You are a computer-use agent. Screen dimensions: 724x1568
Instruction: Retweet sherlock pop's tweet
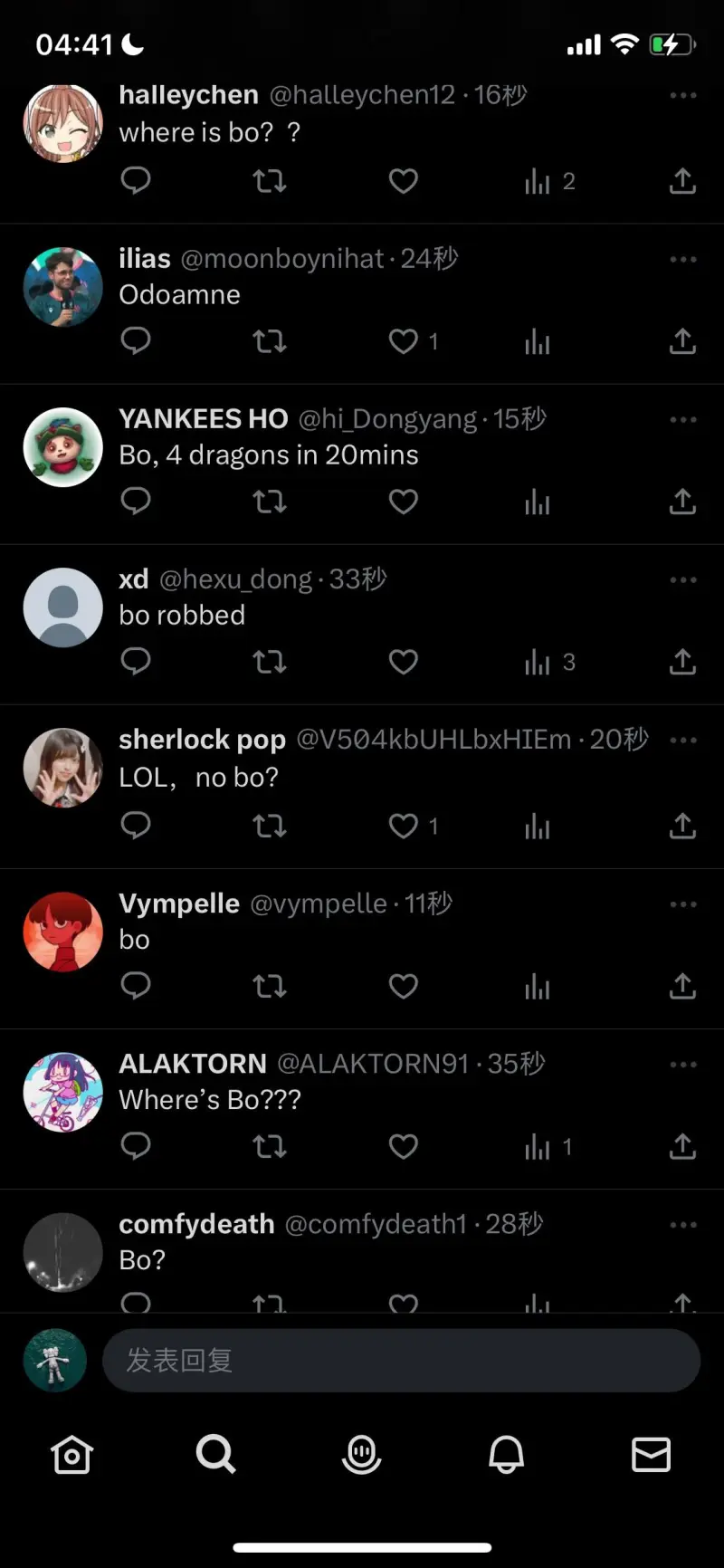click(270, 826)
